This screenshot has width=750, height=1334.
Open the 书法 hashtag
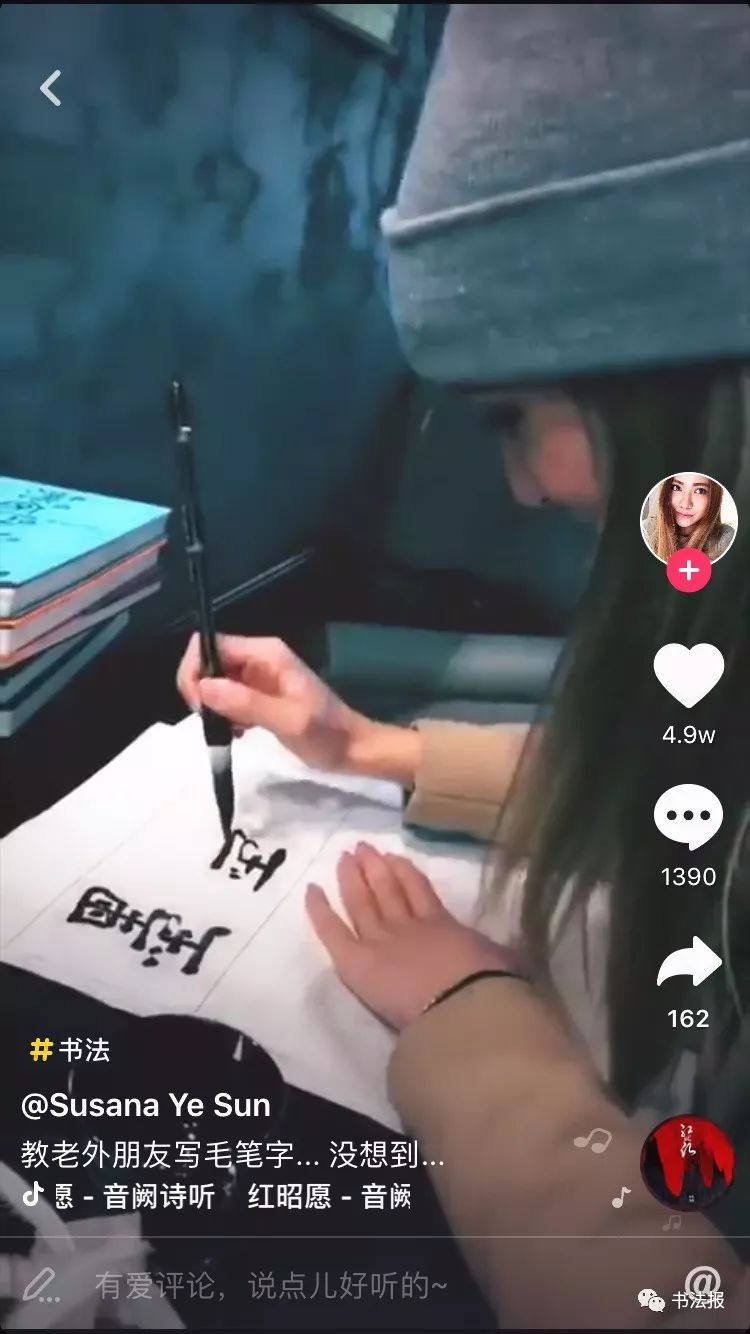coord(70,1050)
